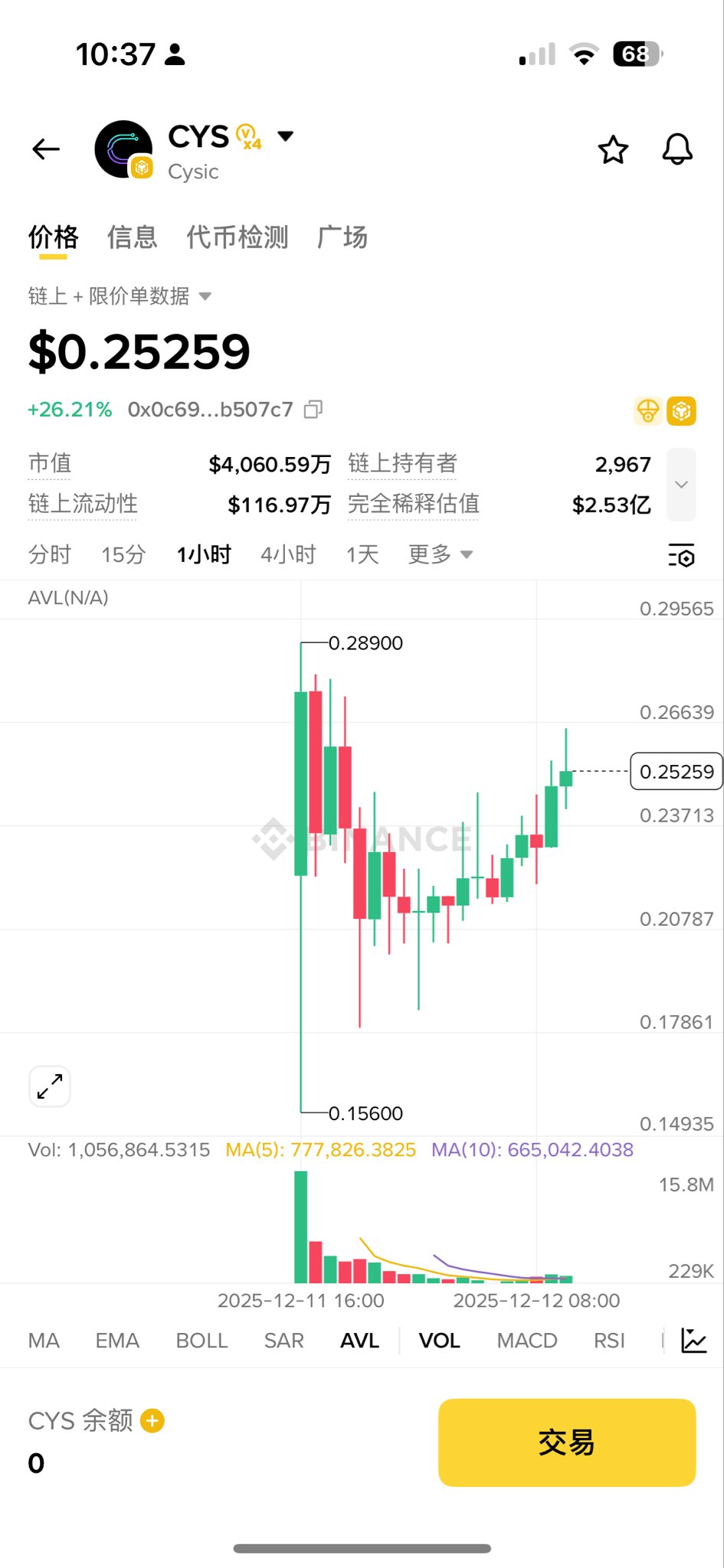Image resolution: width=724 pixels, height=1568 pixels.
Task: Open the chart settings icon
Action: (x=681, y=555)
